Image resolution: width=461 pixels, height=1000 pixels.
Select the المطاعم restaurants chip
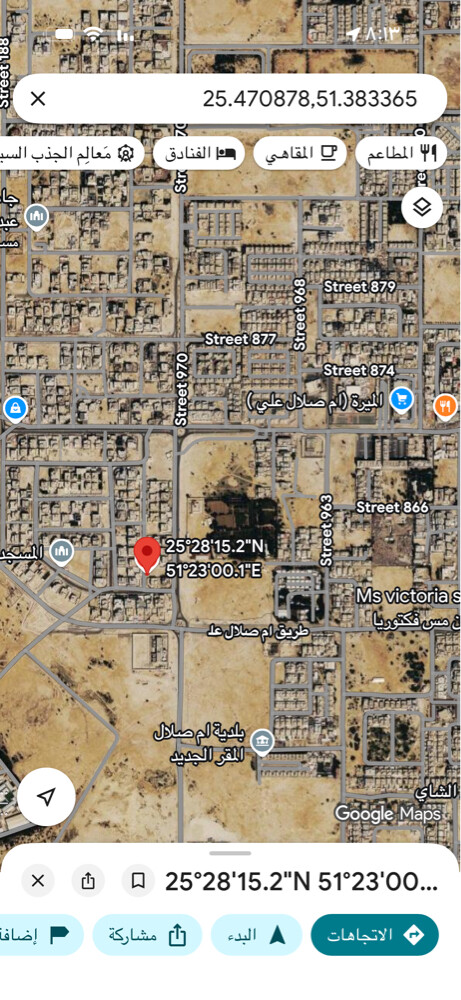tap(402, 153)
